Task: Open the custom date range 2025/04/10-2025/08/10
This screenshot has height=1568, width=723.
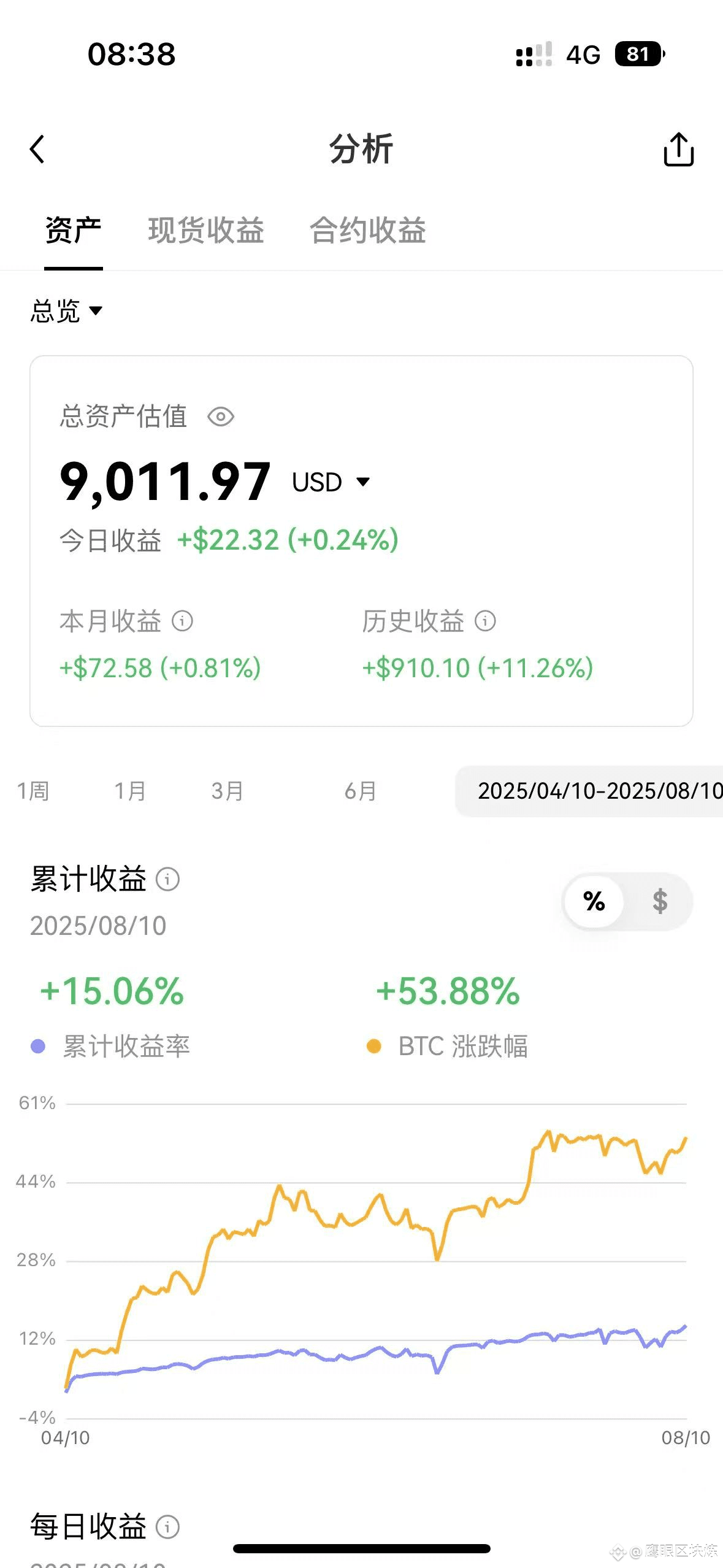Action: point(589,791)
